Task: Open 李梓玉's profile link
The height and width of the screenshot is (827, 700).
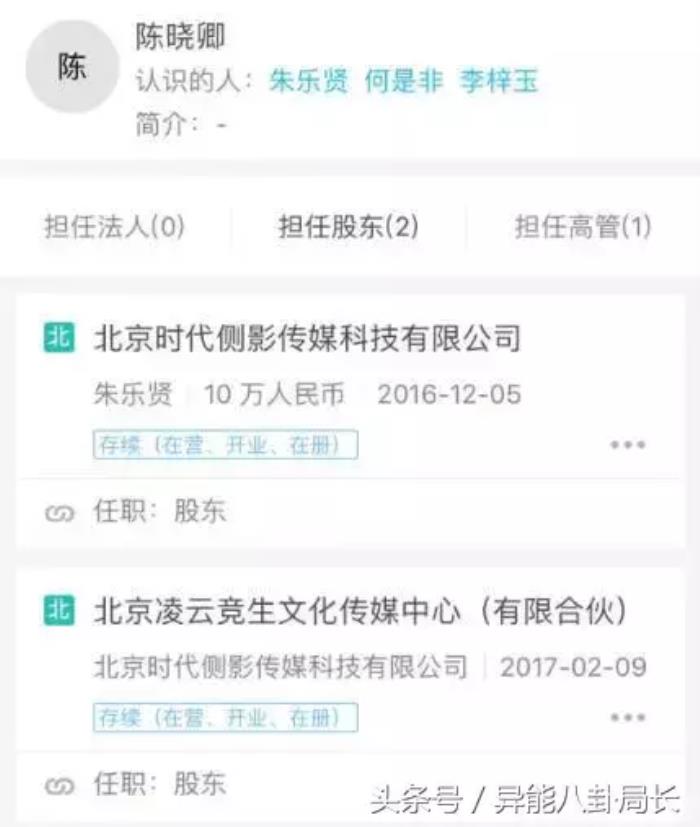Action: [498, 82]
